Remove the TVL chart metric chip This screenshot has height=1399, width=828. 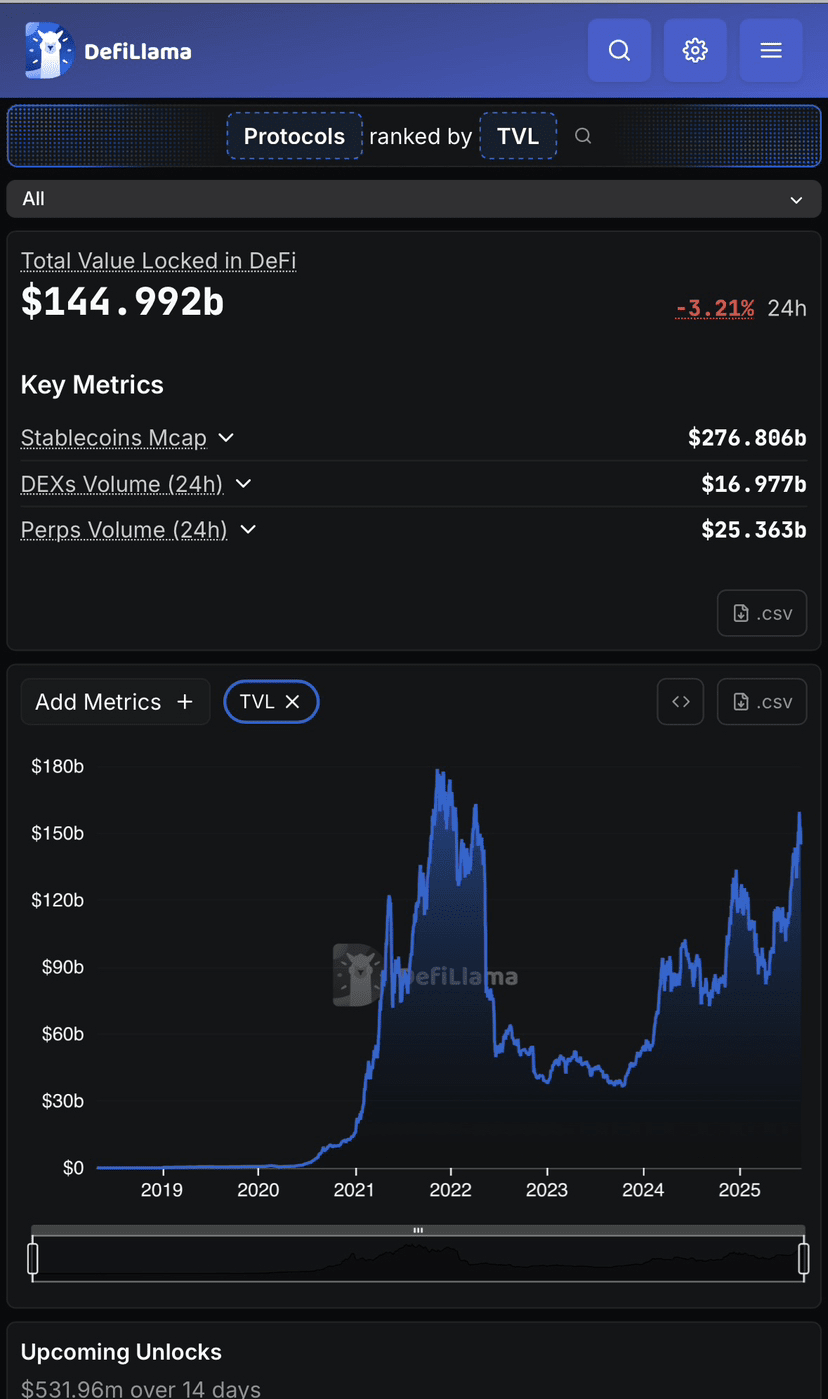click(x=292, y=702)
